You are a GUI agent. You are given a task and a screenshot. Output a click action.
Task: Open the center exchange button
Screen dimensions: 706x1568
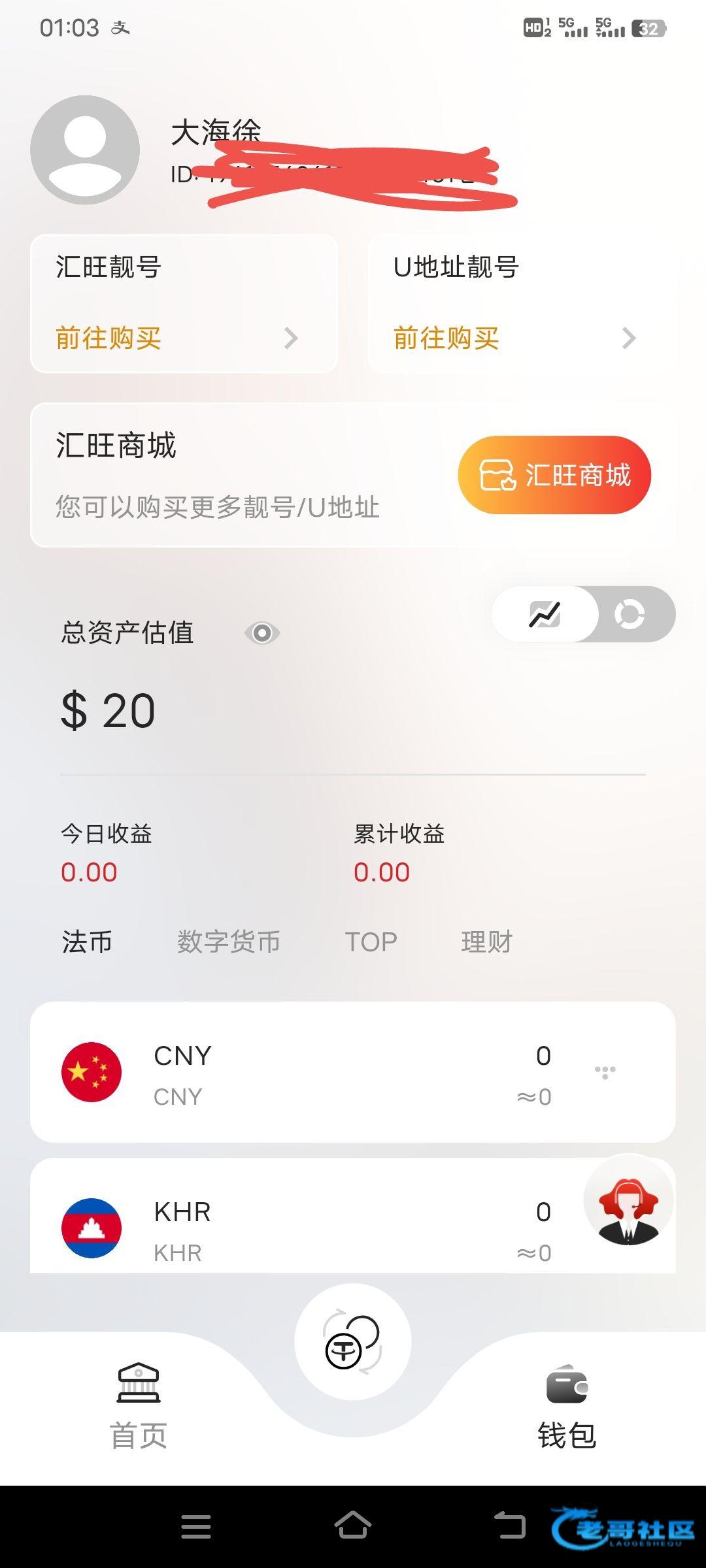[353, 1341]
